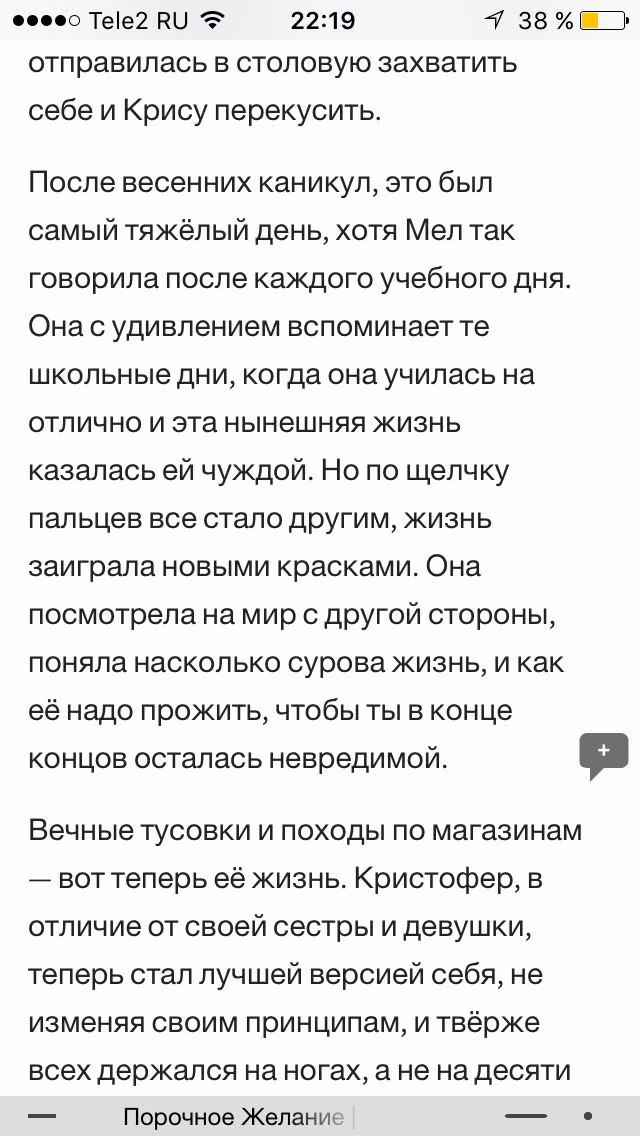Add a comment via the plus bubble
Screen dimensions: 640x1136
tap(602, 756)
